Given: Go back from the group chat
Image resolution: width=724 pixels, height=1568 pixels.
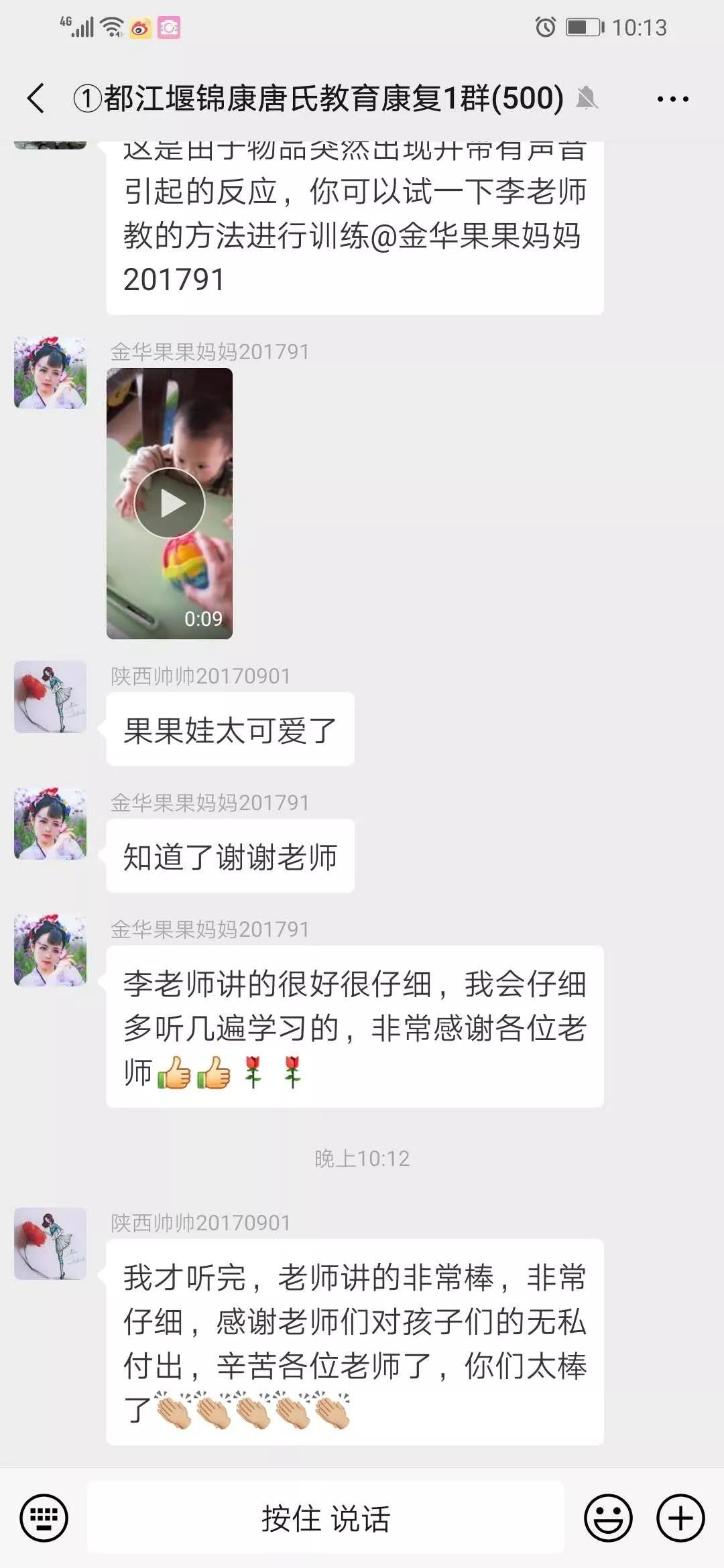Looking at the screenshot, I should click(x=36, y=99).
